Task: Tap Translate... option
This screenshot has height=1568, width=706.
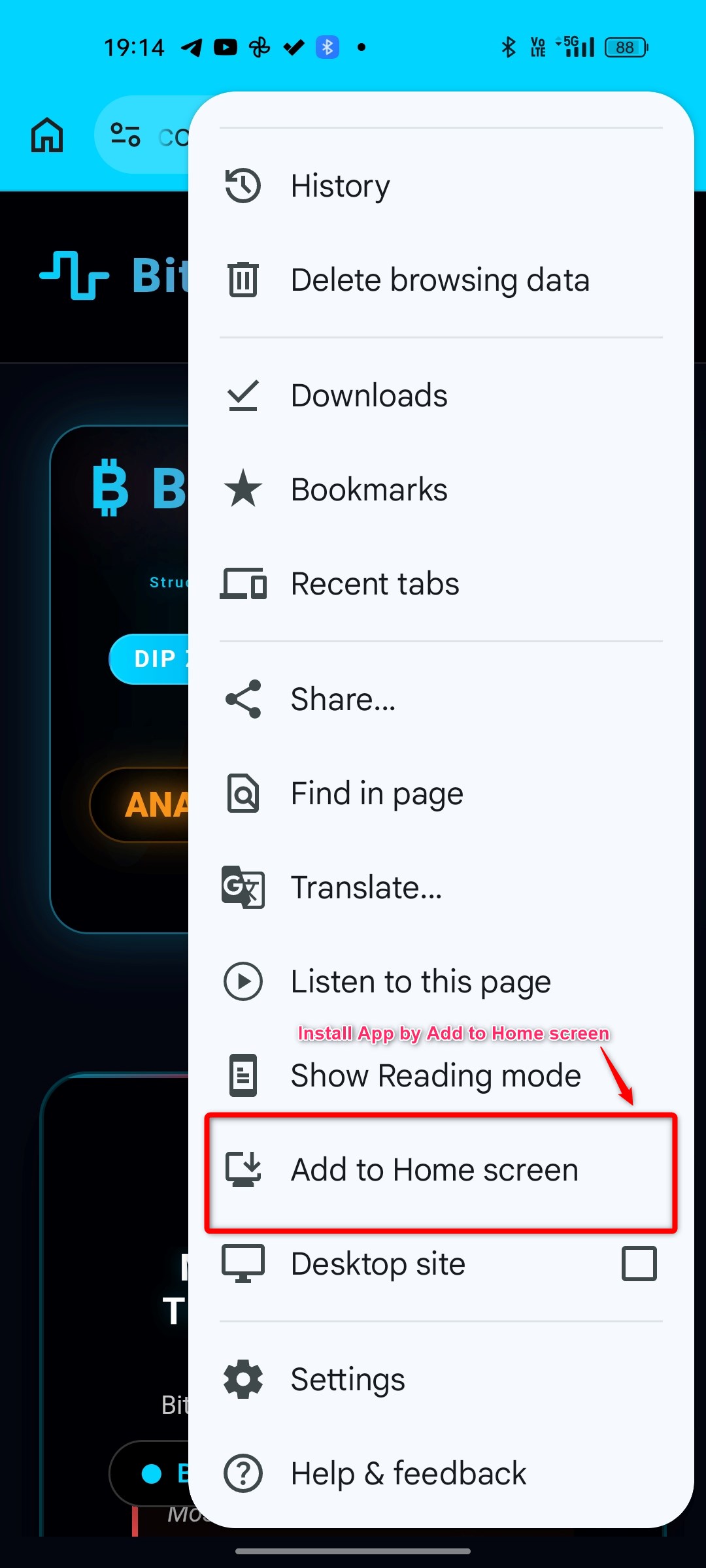Action: pos(441,887)
